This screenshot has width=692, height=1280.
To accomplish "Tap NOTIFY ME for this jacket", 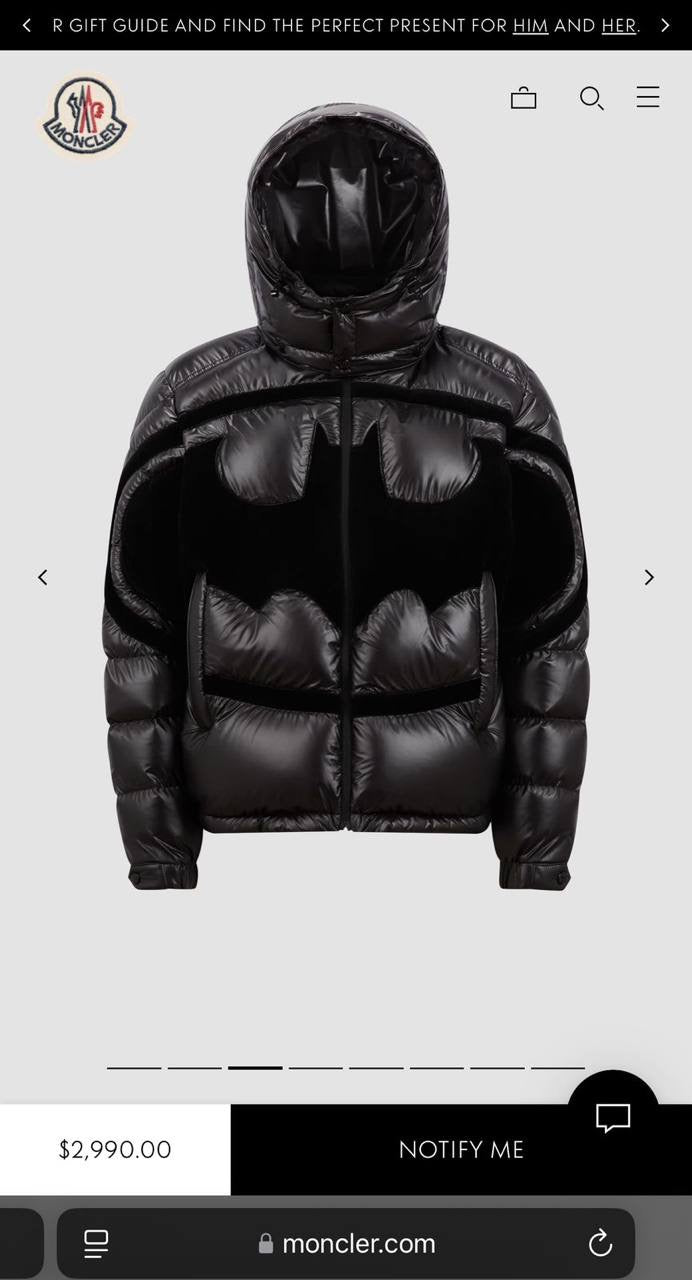I will [460, 1150].
